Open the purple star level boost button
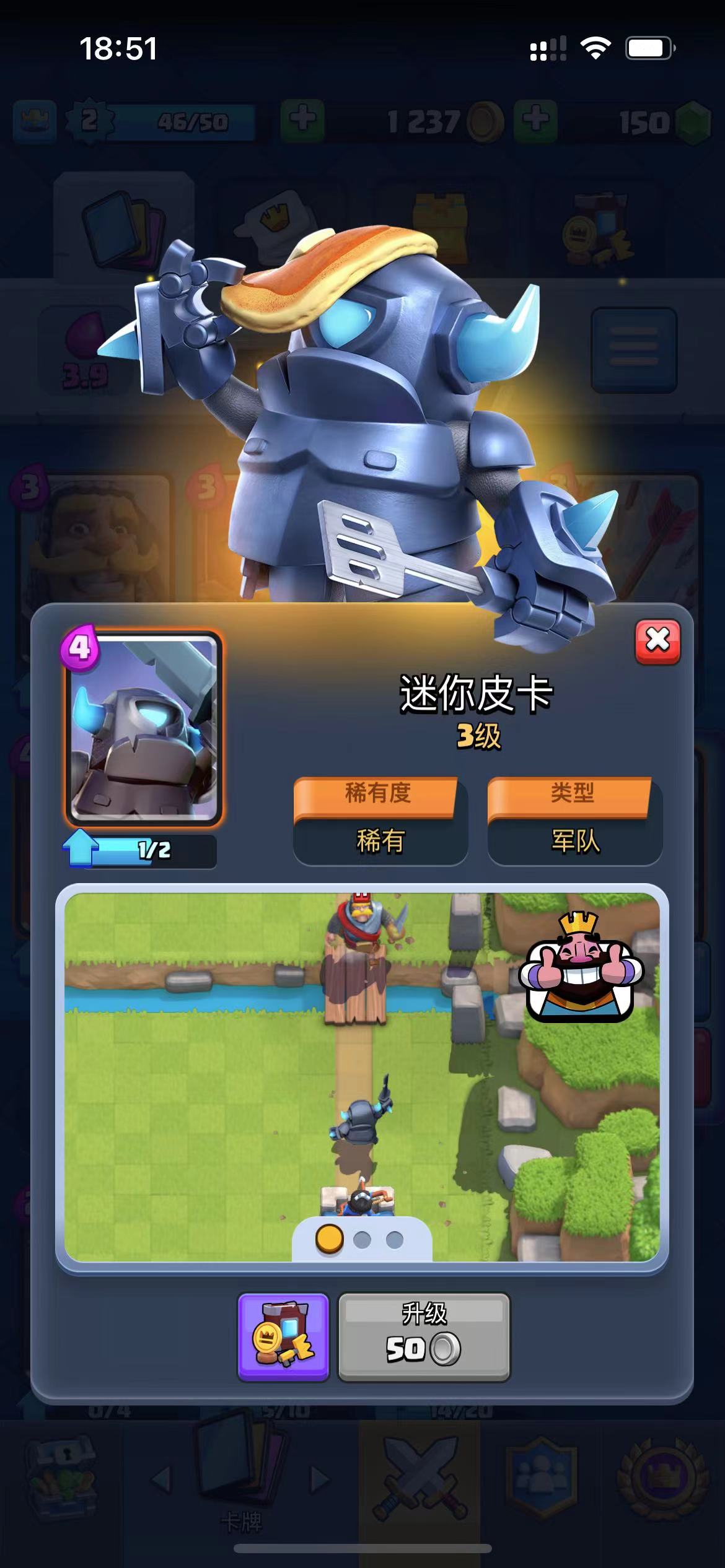 tap(284, 1337)
